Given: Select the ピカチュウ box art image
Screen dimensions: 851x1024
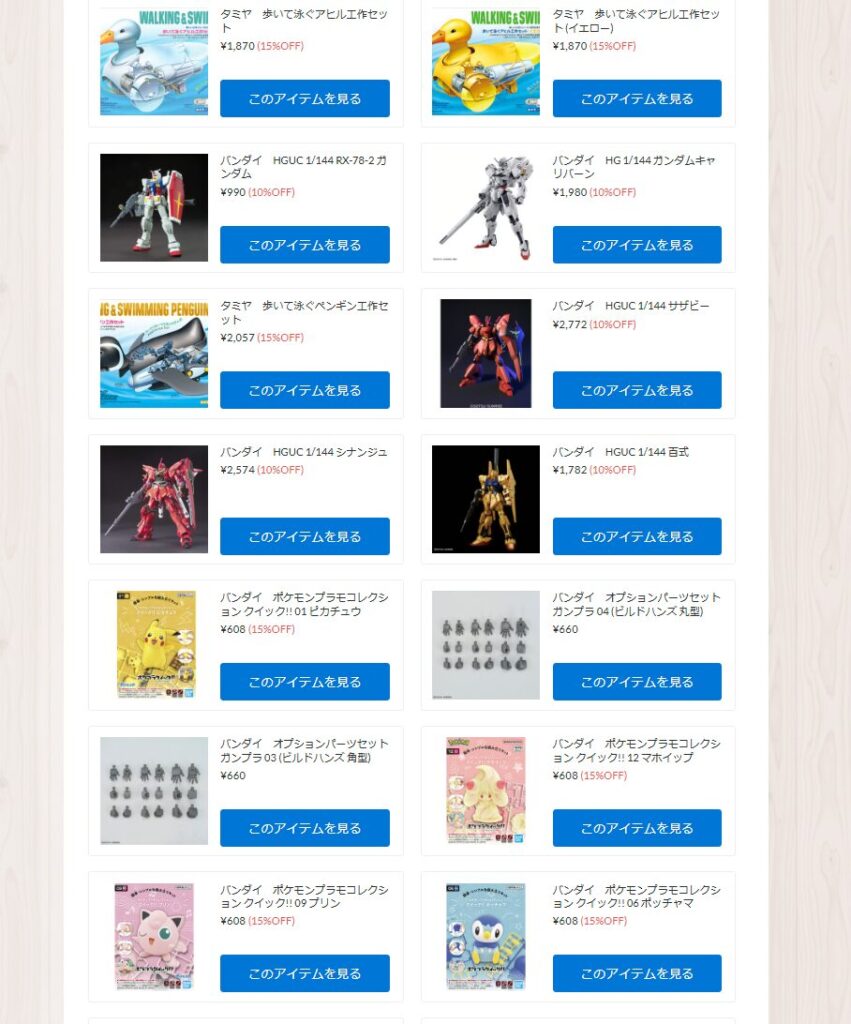Looking at the screenshot, I should point(154,645).
